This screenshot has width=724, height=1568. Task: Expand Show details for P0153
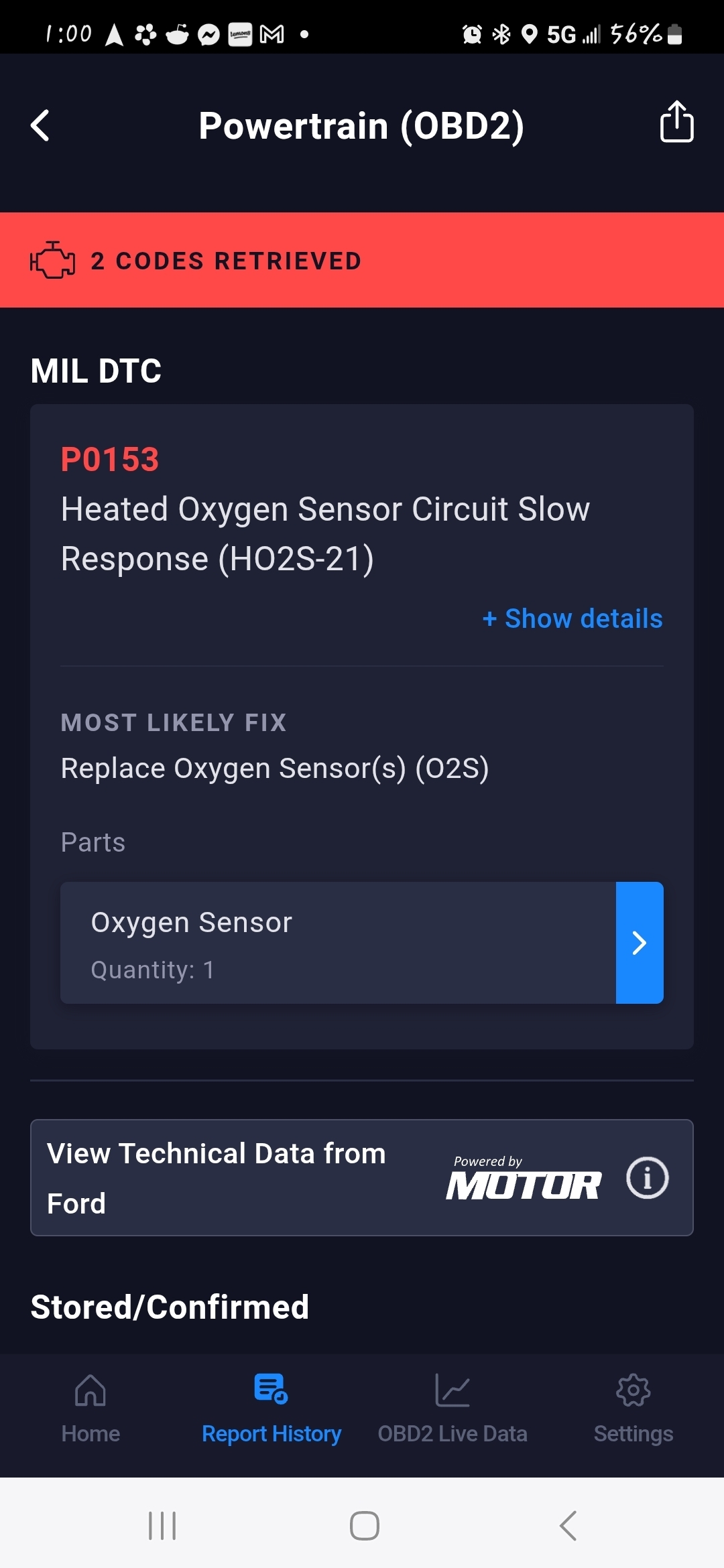click(x=572, y=618)
